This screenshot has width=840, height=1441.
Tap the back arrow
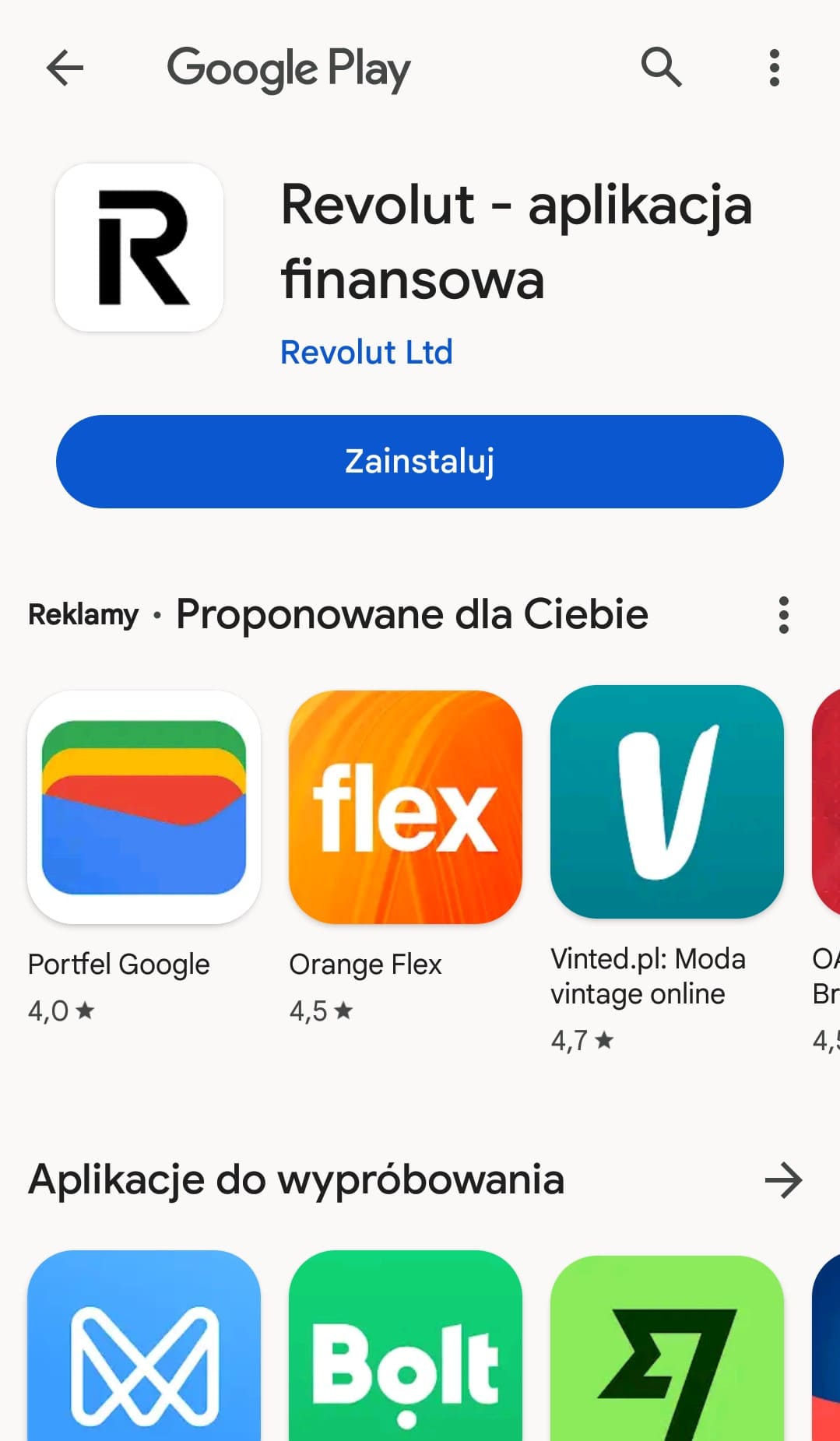pyautogui.click(x=65, y=68)
